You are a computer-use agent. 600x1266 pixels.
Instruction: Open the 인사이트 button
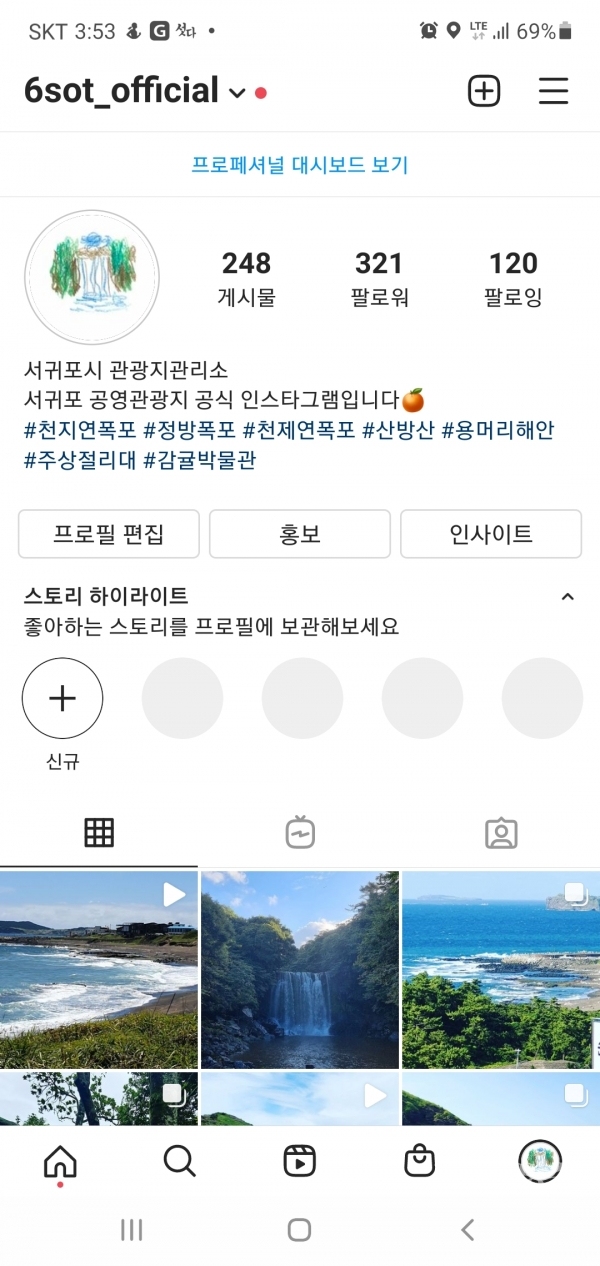click(x=491, y=534)
